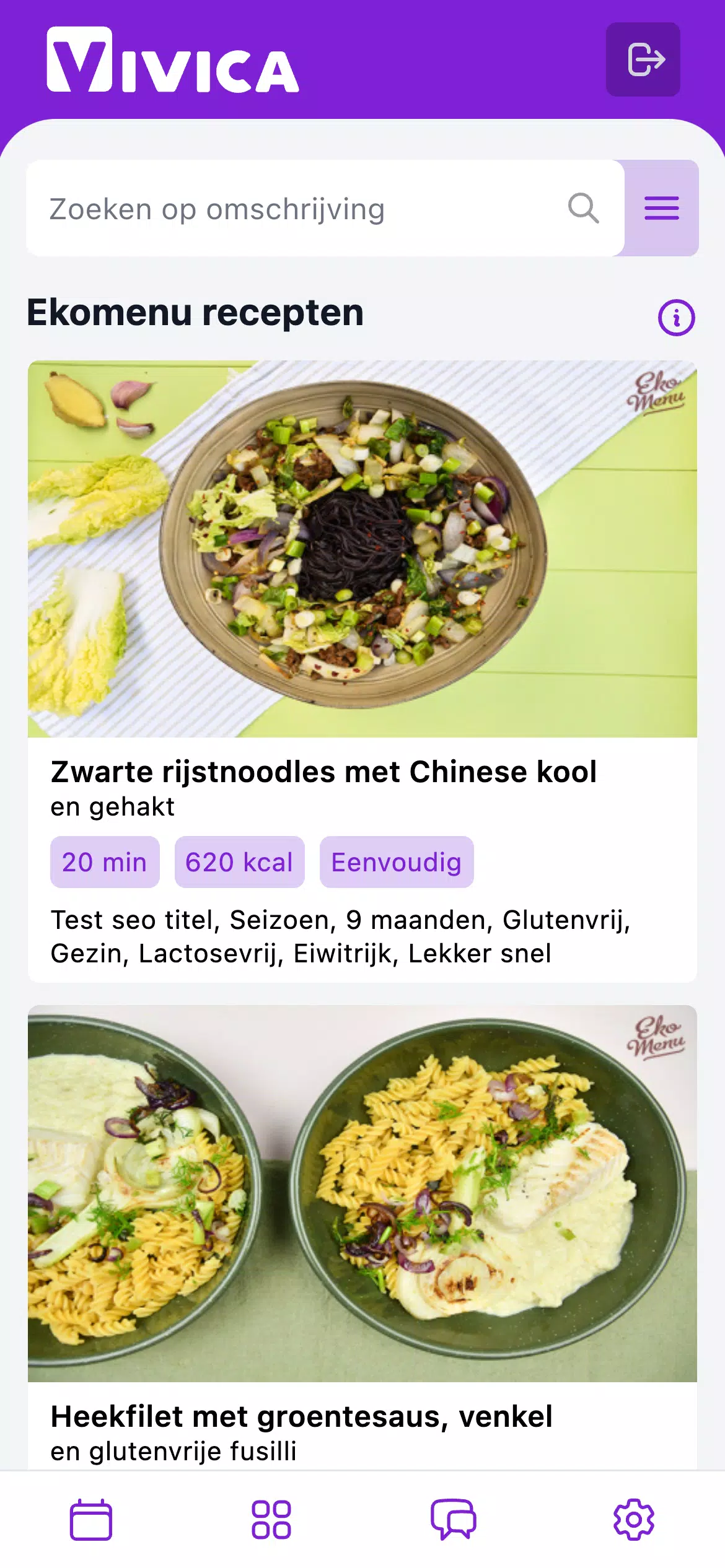Switch to the grid overview tab
Screen dimensions: 725x1568
271,1519
